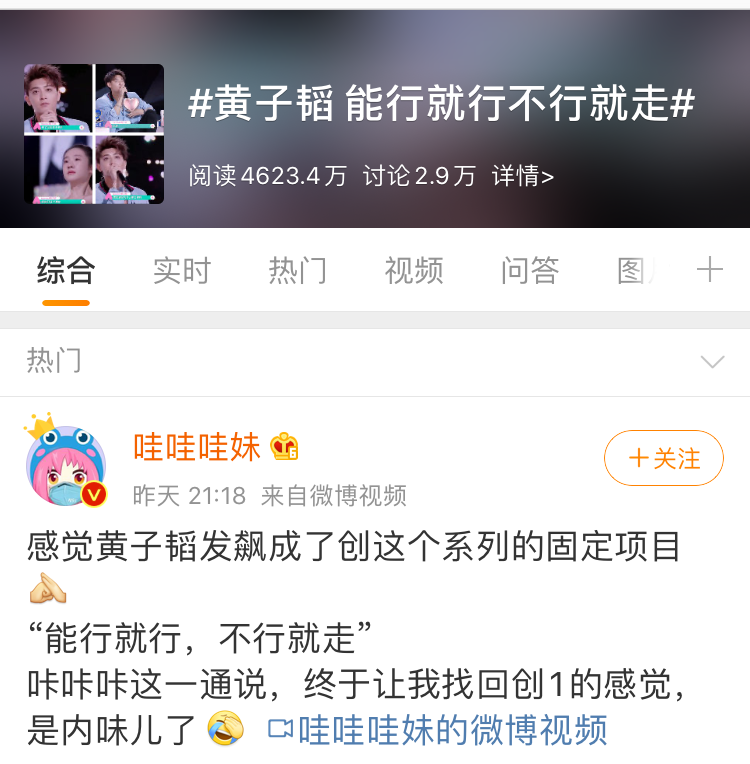Image resolution: width=750 pixels, height=764 pixels.
Task: Open the 哇哇哇妹的微博视频 link
Action: (438, 730)
